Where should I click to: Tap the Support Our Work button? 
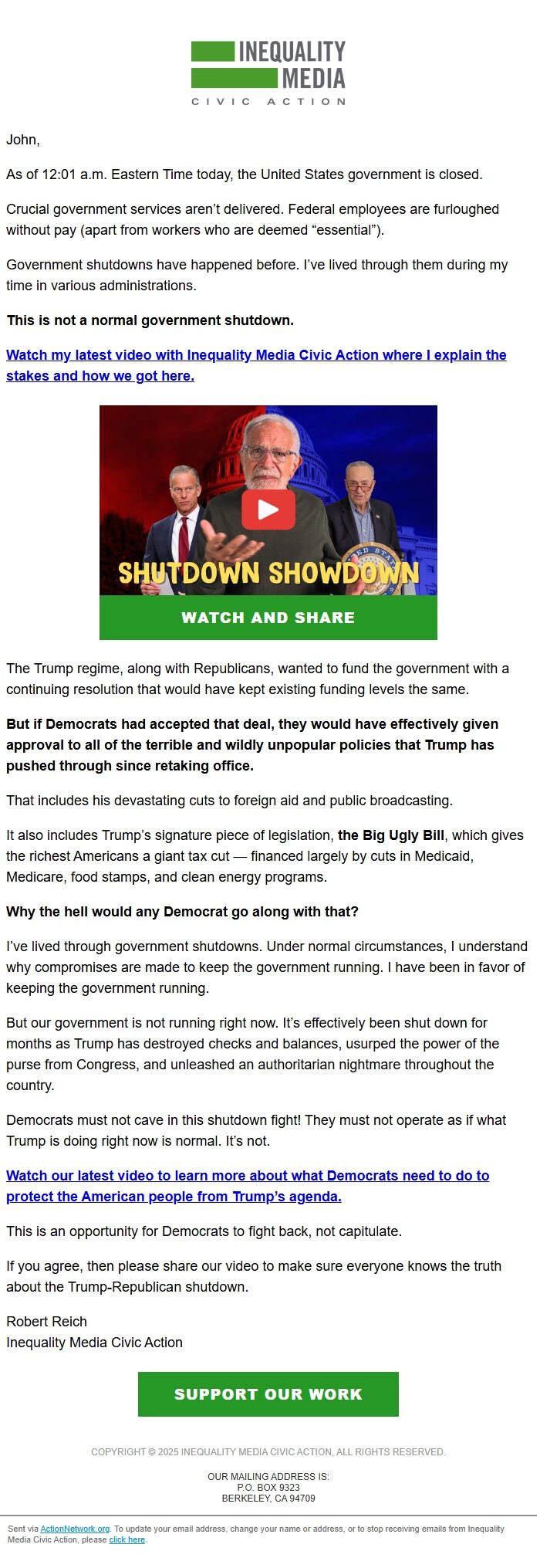point(268,1394)
